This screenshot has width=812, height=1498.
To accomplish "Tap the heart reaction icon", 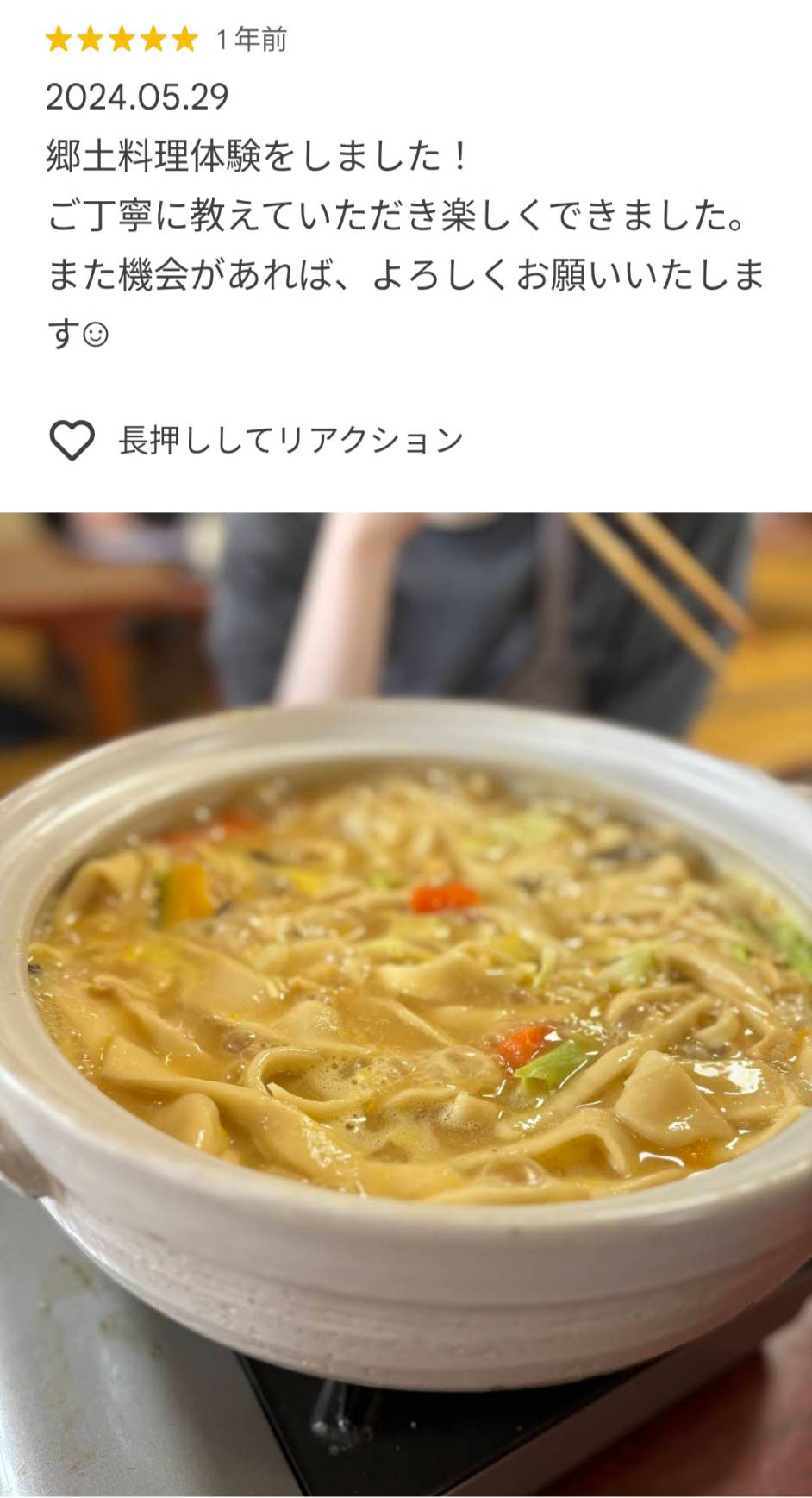I will [72, 441].
